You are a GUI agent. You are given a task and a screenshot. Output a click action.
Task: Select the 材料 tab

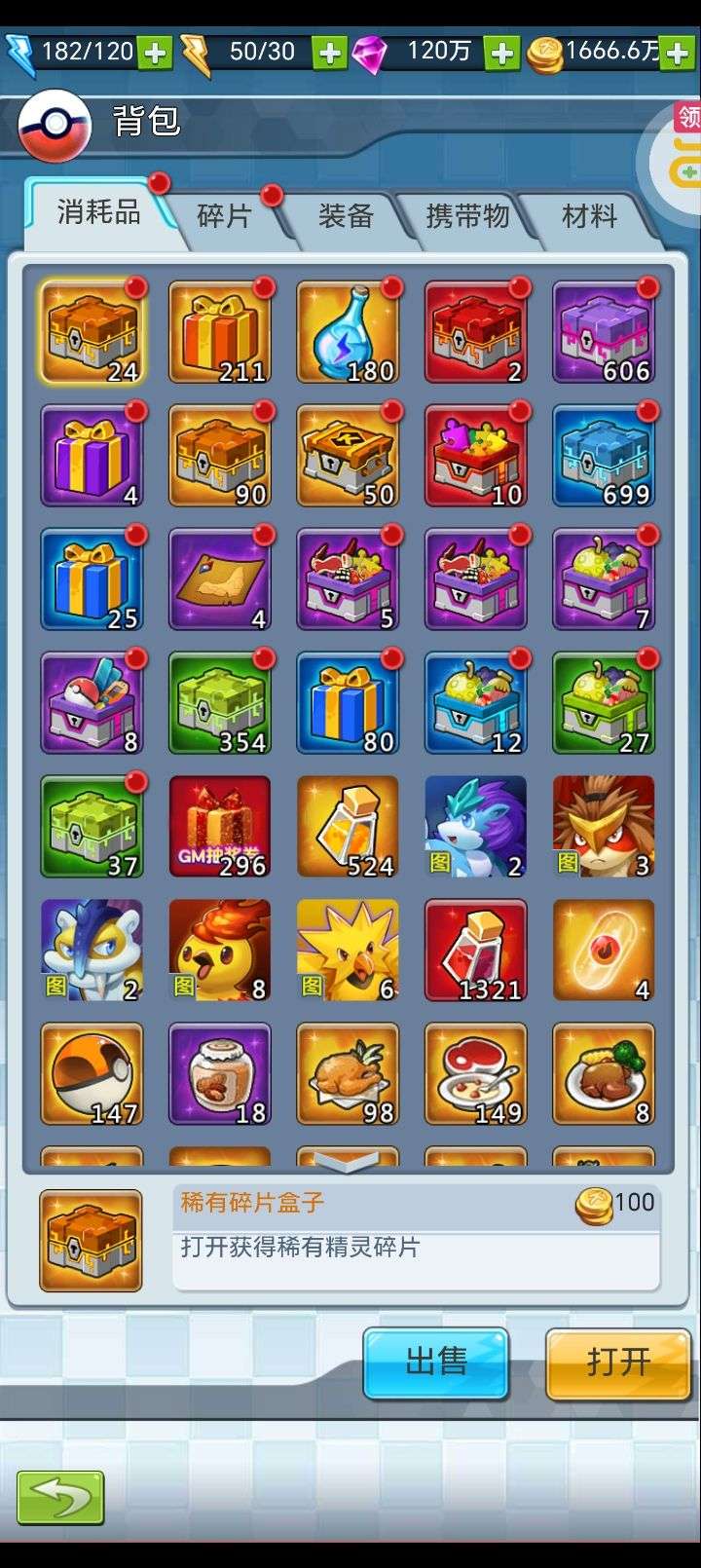point(589,215)
